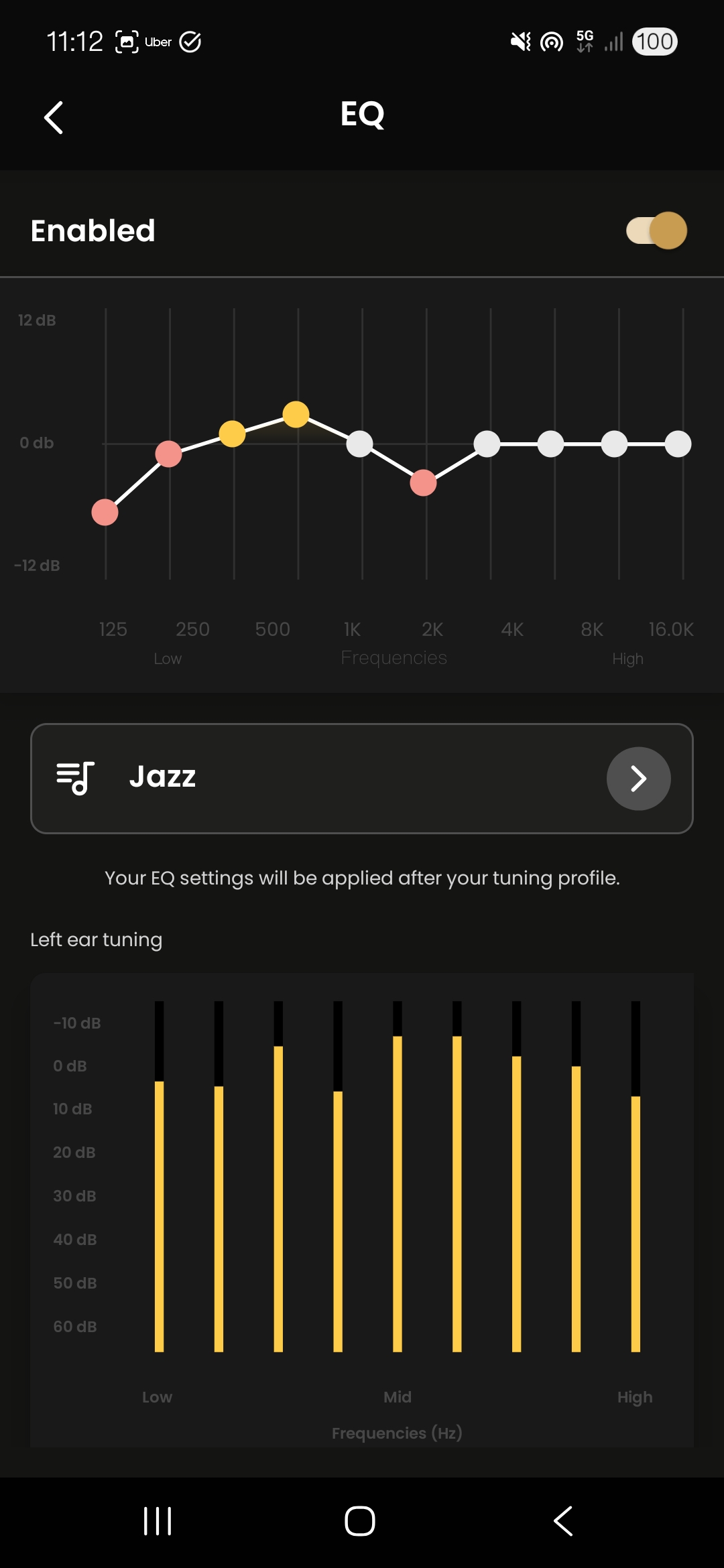
Task: Select the Low frequencies label on EQ graph
Action: (167, 658)
